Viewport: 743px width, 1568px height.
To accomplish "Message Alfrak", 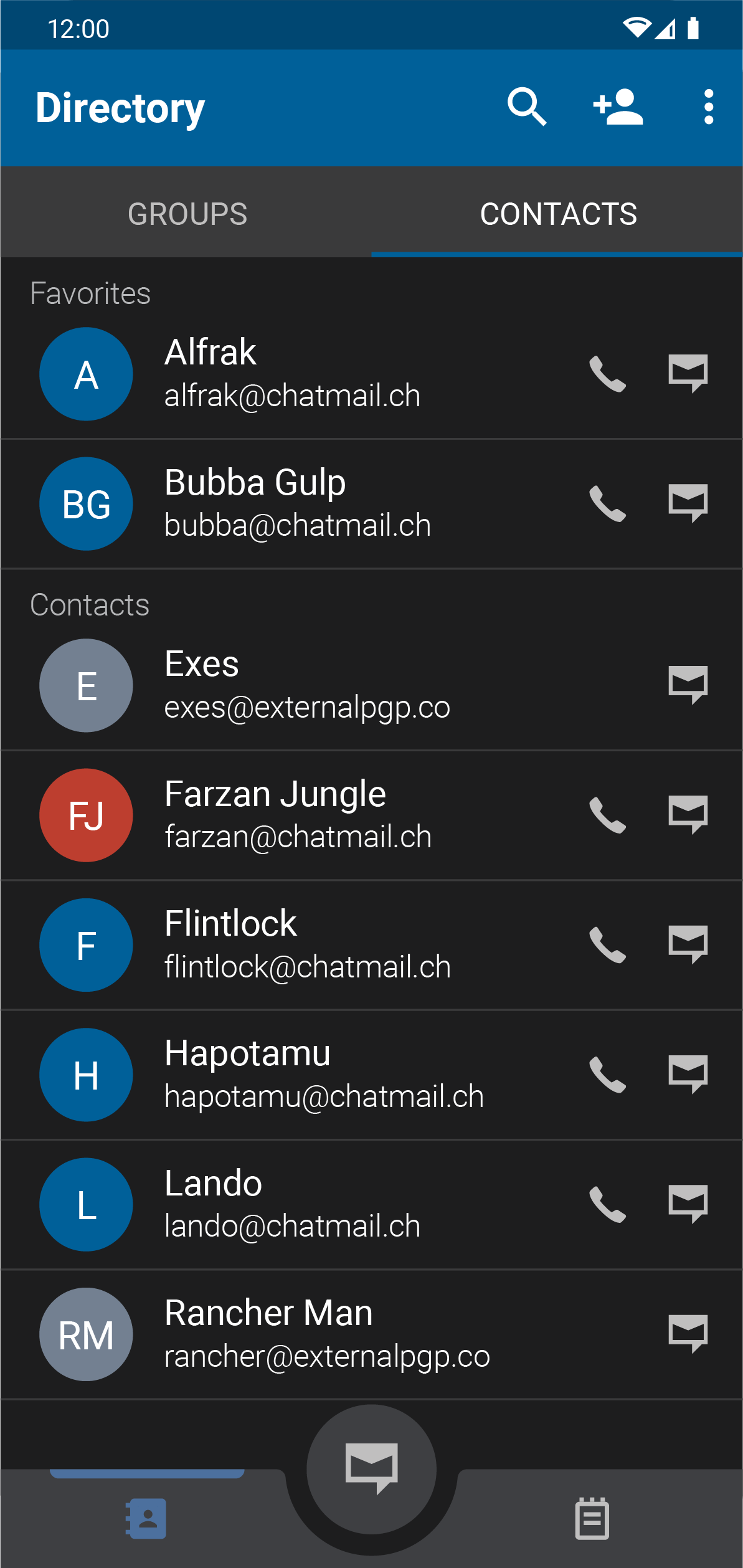I will [688, 374].
